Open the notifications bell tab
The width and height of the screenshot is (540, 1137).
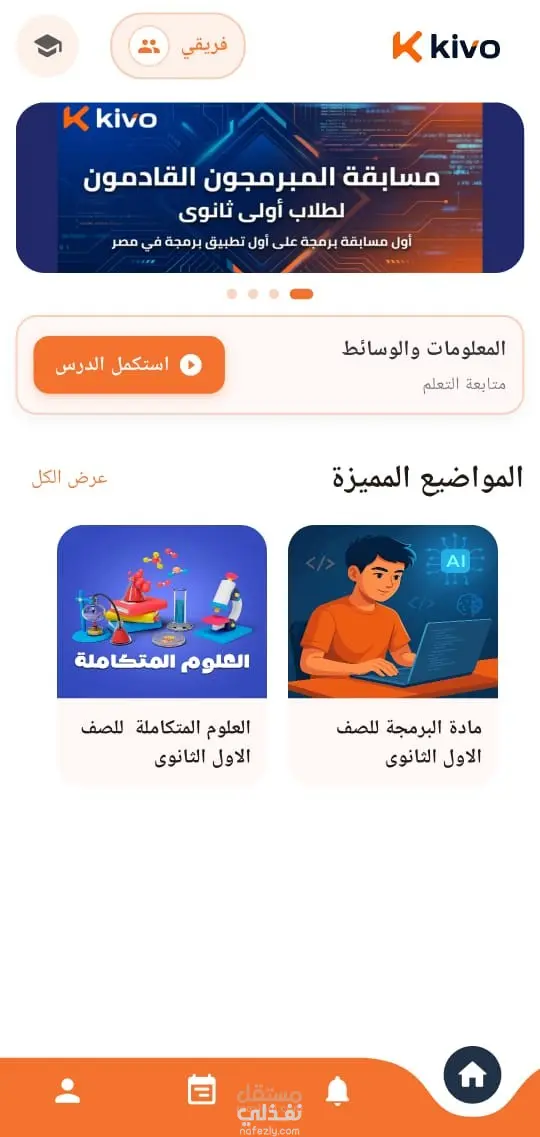click(337, 1091)
